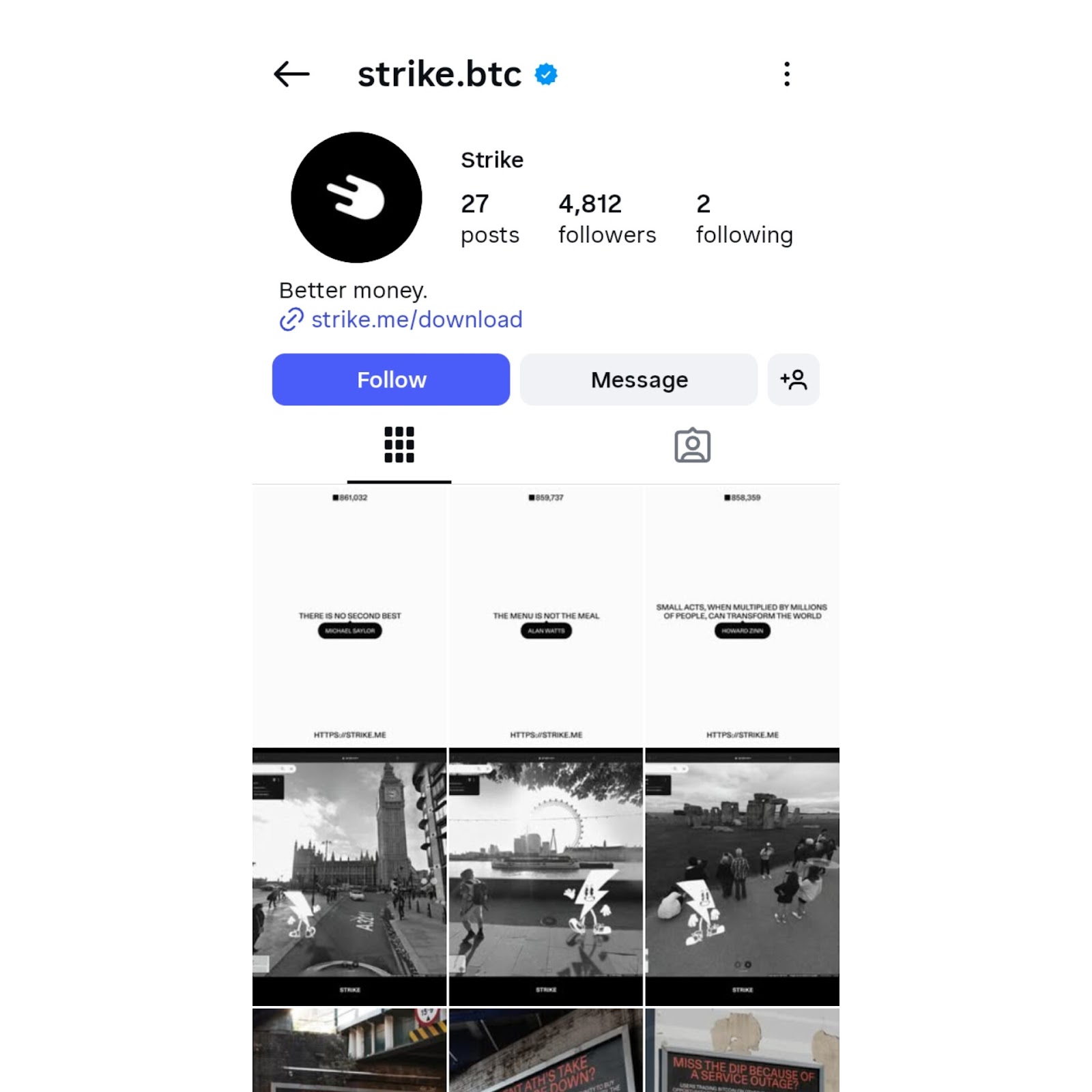1092x1092 pixels.
Task: Open 'The menu is not the meal' post
Action: tap(546, 616)
